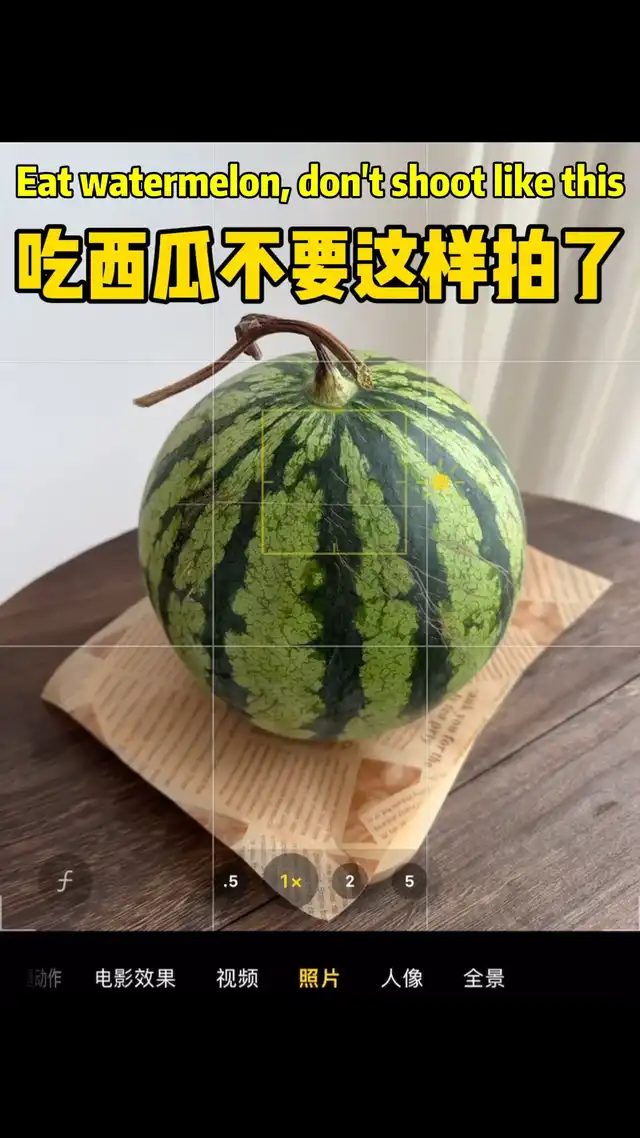Select the 1× zoom level
640x1138 pixels.
(290, 881)
